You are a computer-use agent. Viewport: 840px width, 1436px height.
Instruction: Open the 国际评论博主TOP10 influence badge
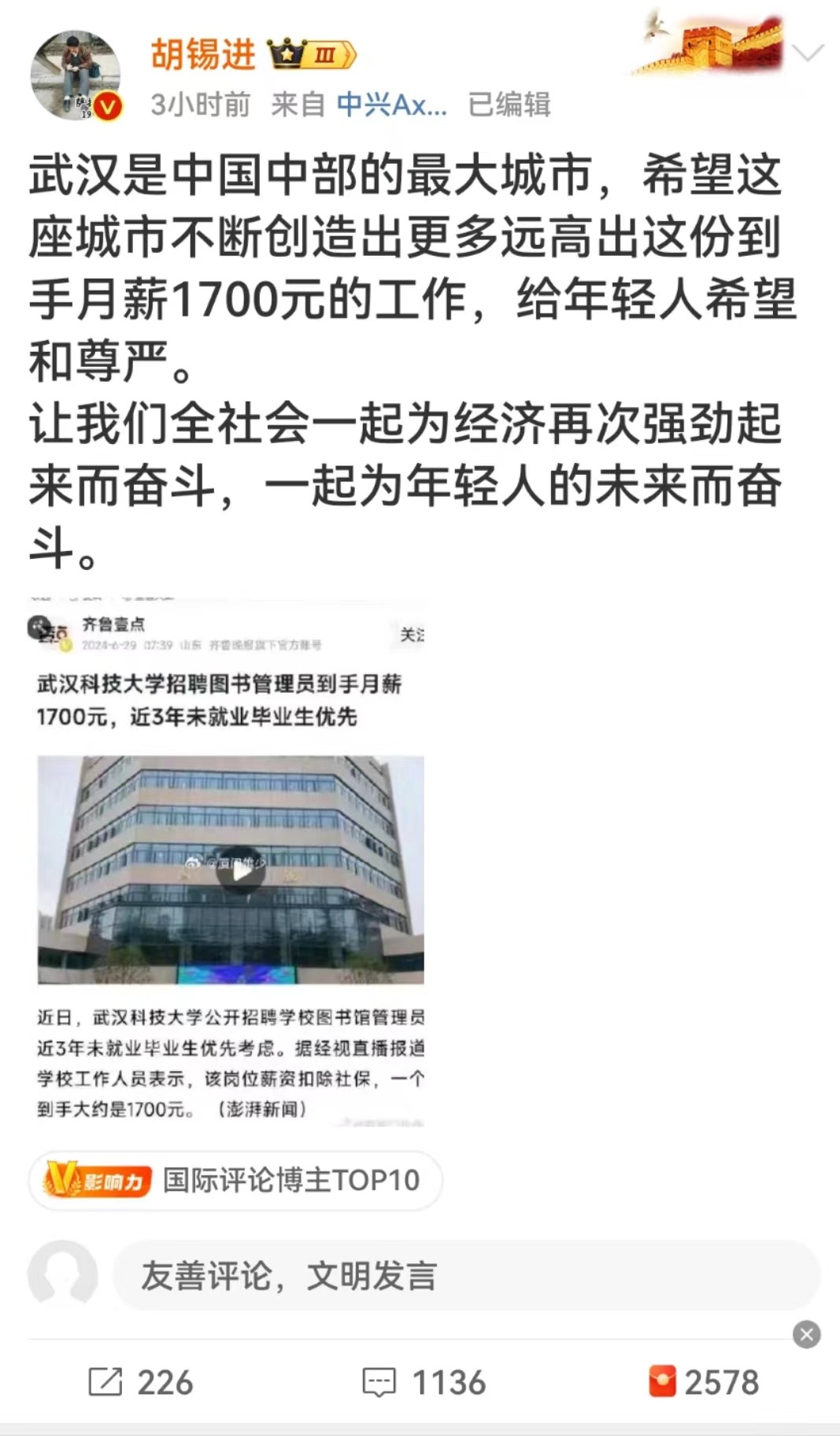tap(235, 1180)
